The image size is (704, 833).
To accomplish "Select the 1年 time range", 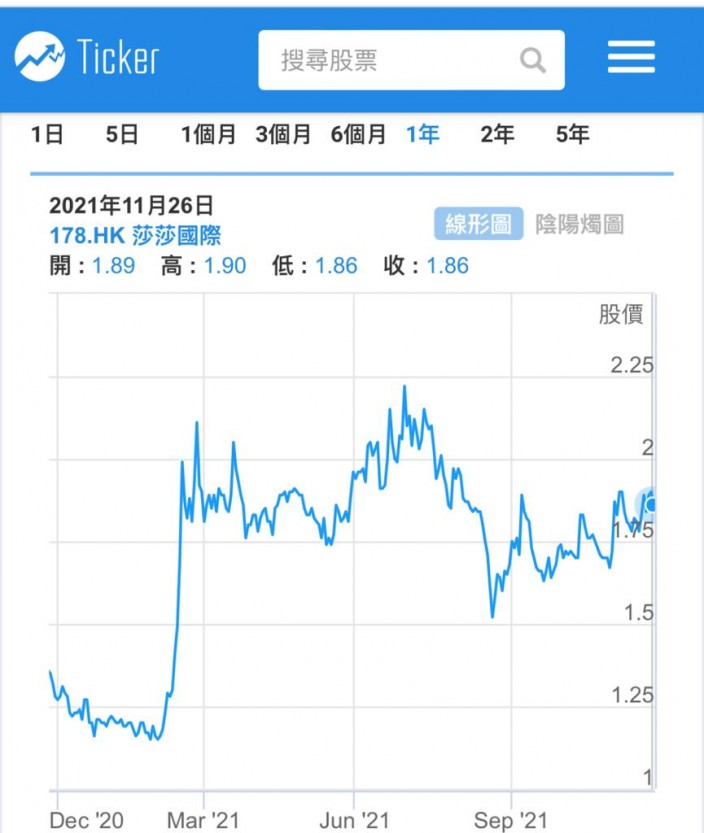I will point(423,134).
